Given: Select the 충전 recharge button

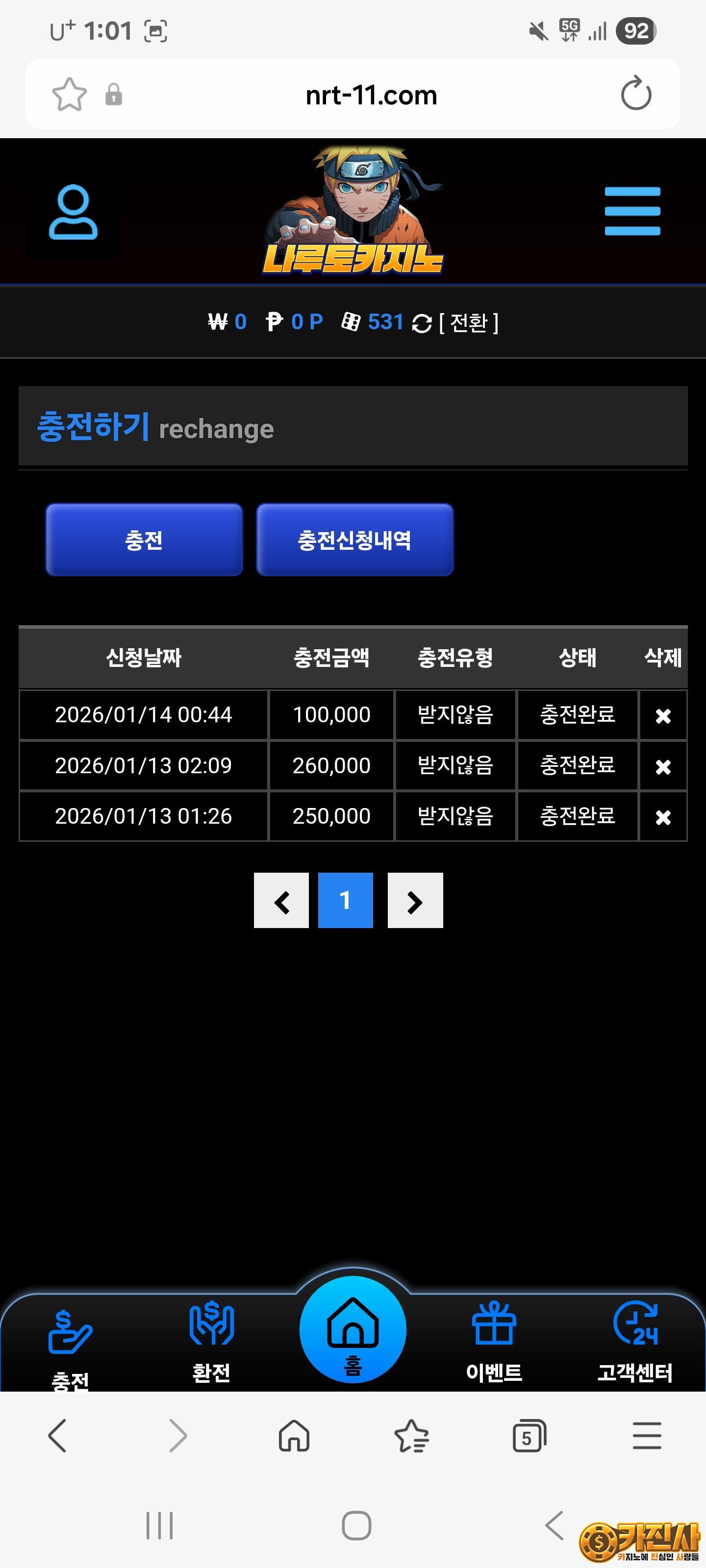Looking at the screenshot, I should 144,540.
